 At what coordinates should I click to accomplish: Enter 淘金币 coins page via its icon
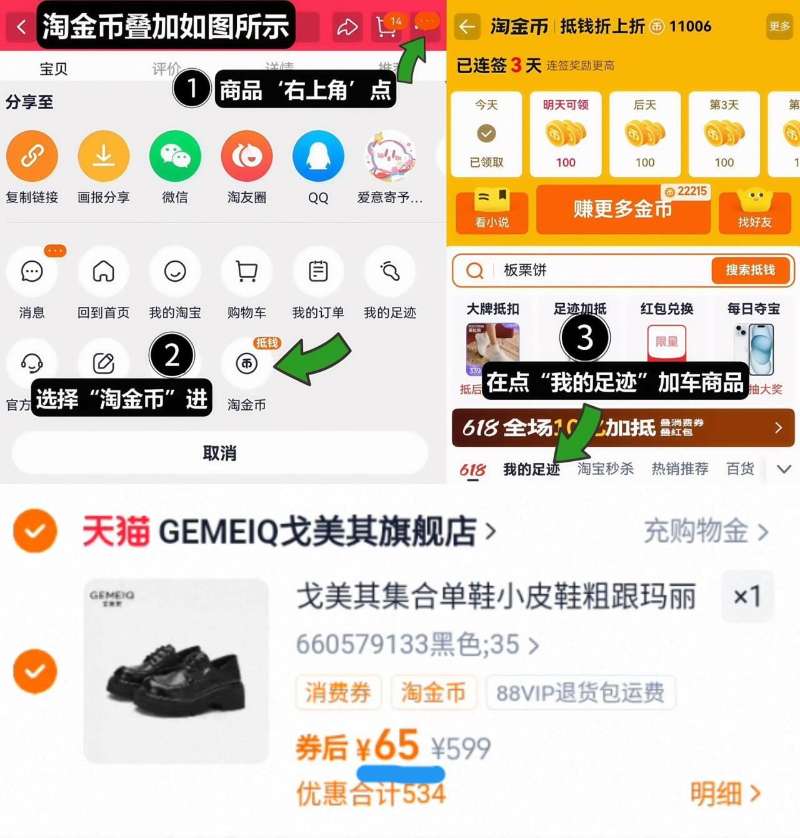tap(245, 365)
